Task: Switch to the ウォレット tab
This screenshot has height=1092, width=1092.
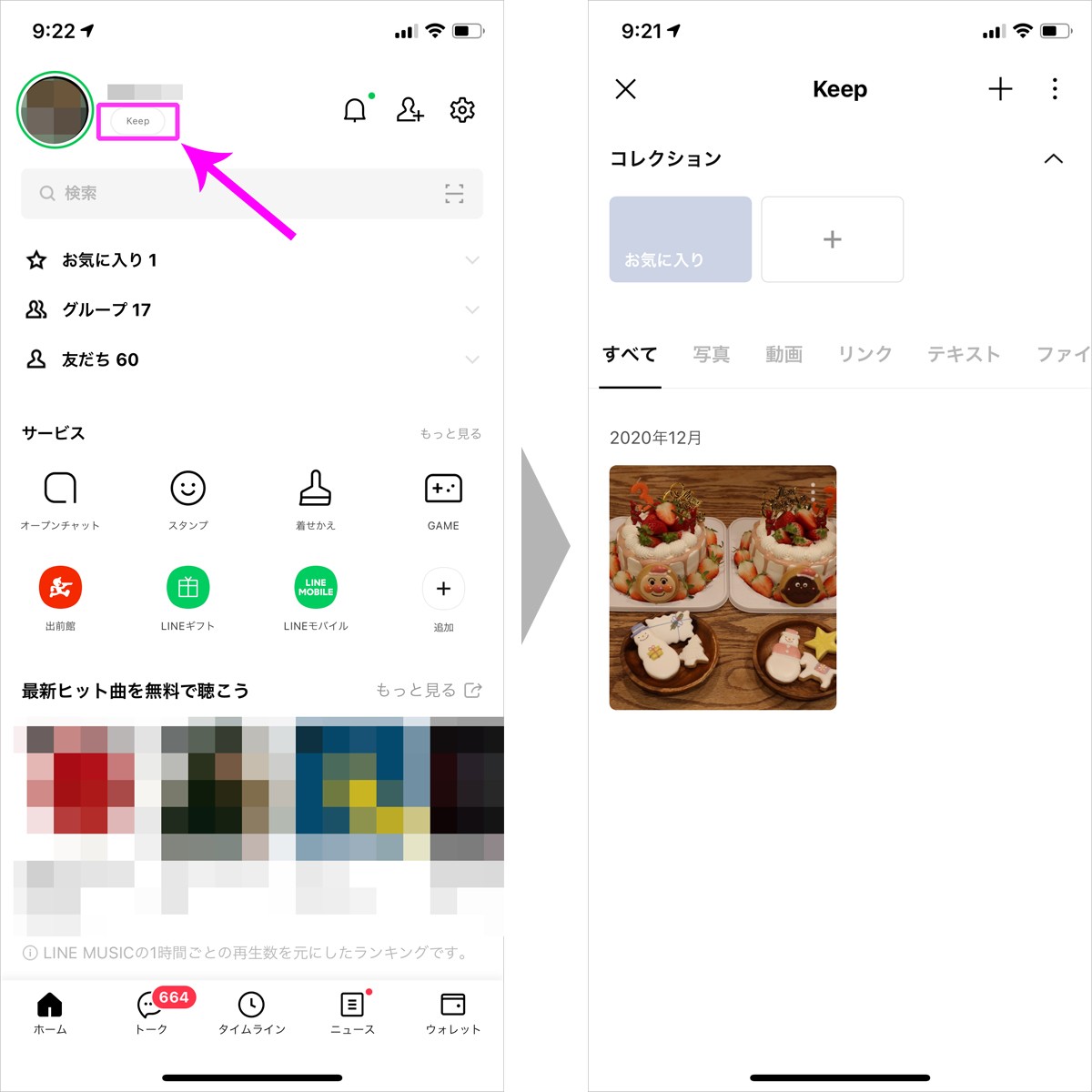Action: point(452,1012)
